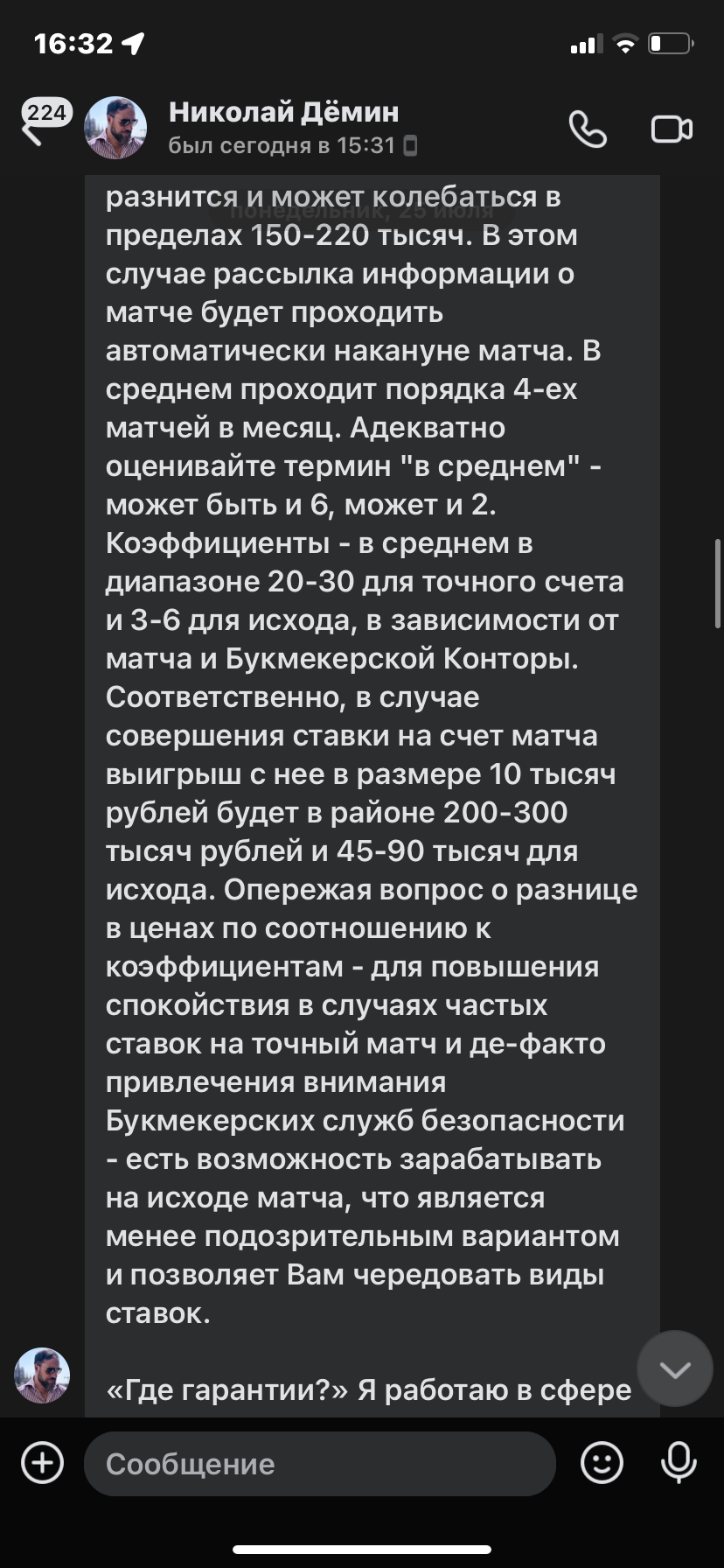Start a voice call with Николай Дёмин

click(588, 129)
